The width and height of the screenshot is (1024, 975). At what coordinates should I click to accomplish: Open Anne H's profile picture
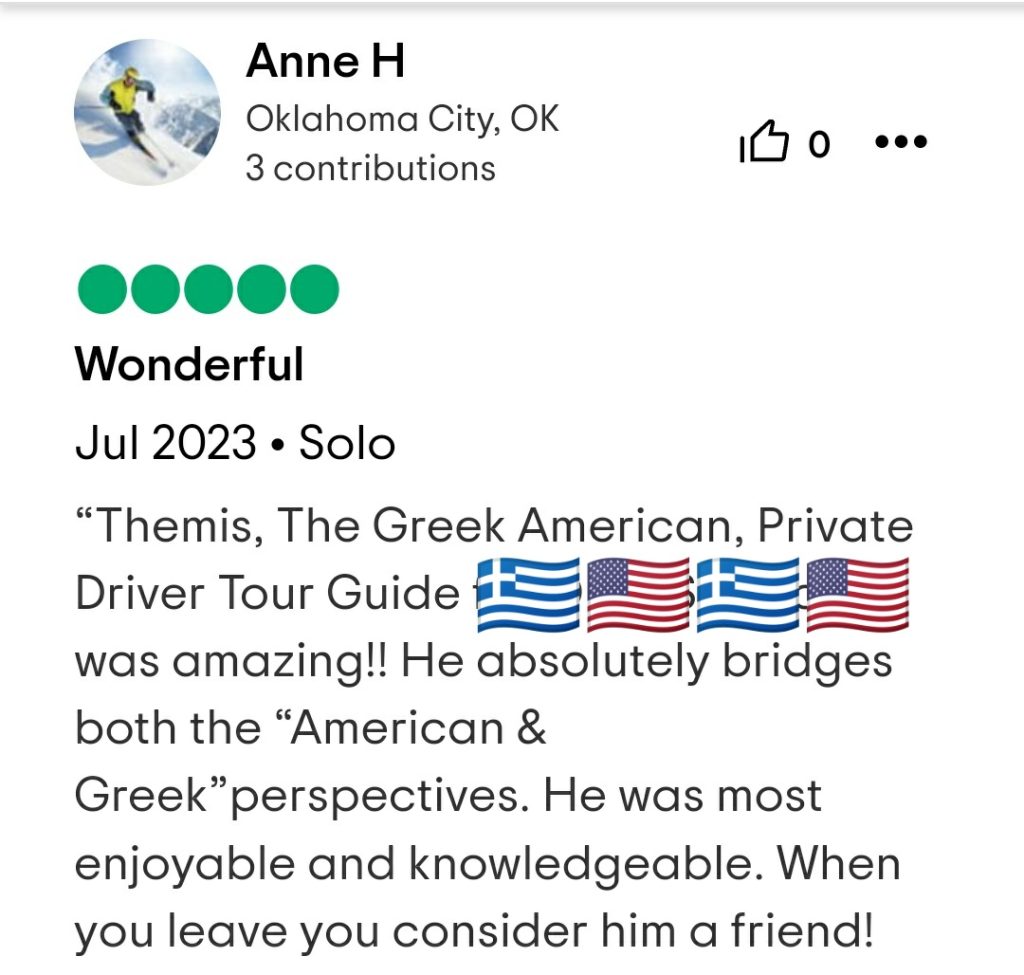click(147, 112)
